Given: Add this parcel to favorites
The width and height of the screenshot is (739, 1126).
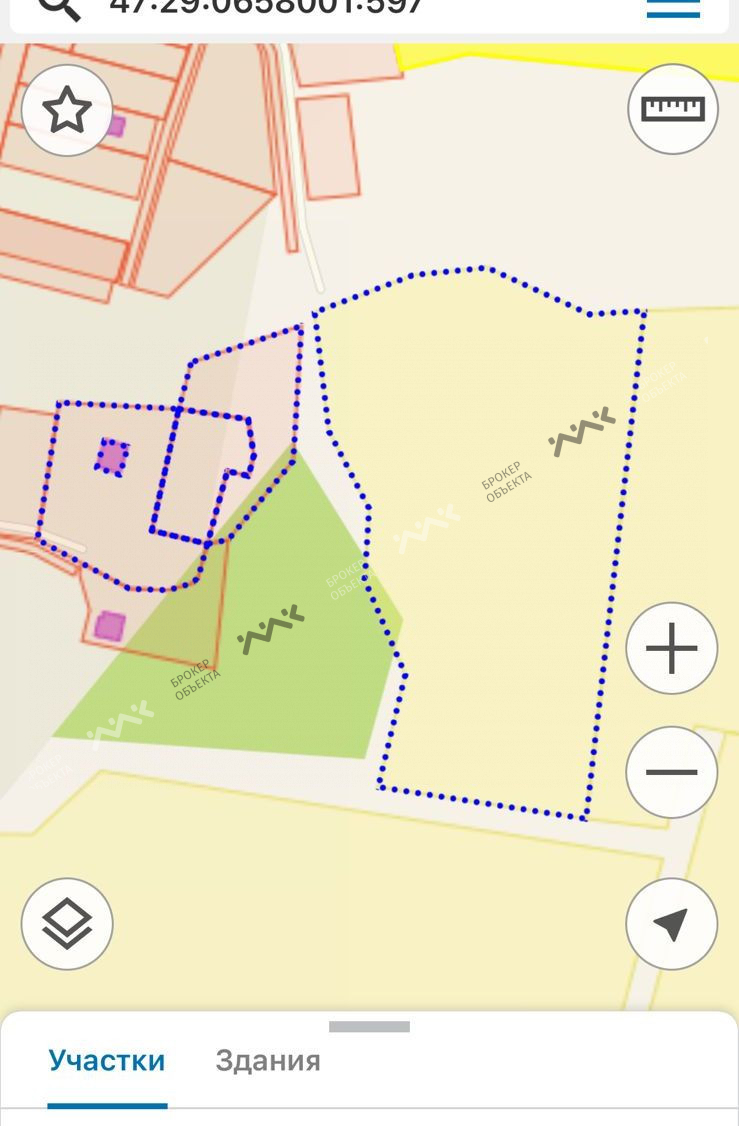Looking at the screenshot, I should coord(67,110).
